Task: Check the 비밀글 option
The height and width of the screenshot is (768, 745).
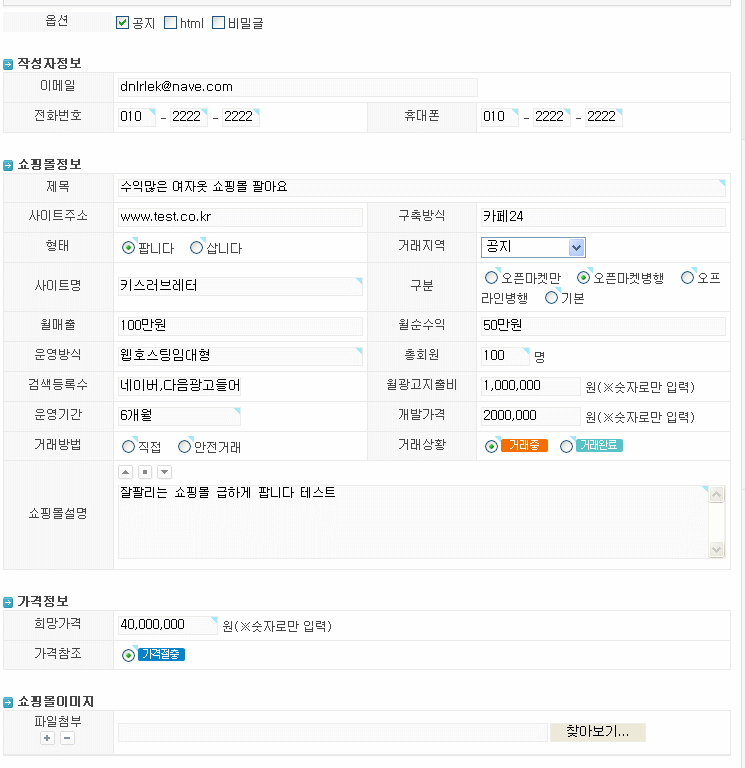Action: coord(219,23)
